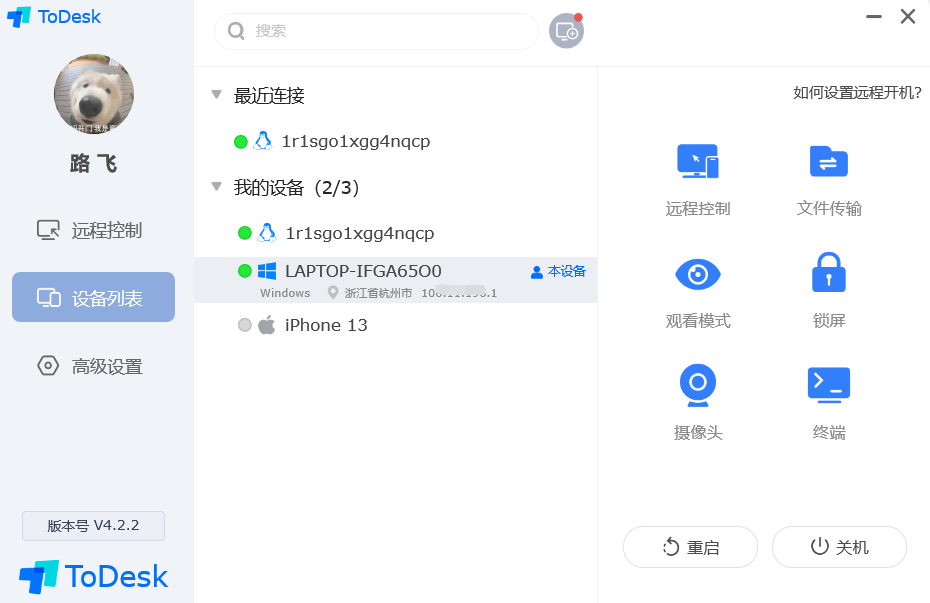Screen dimensions: 930x603
Task: Minimize the ToDesk window
Action: point(873,17)
